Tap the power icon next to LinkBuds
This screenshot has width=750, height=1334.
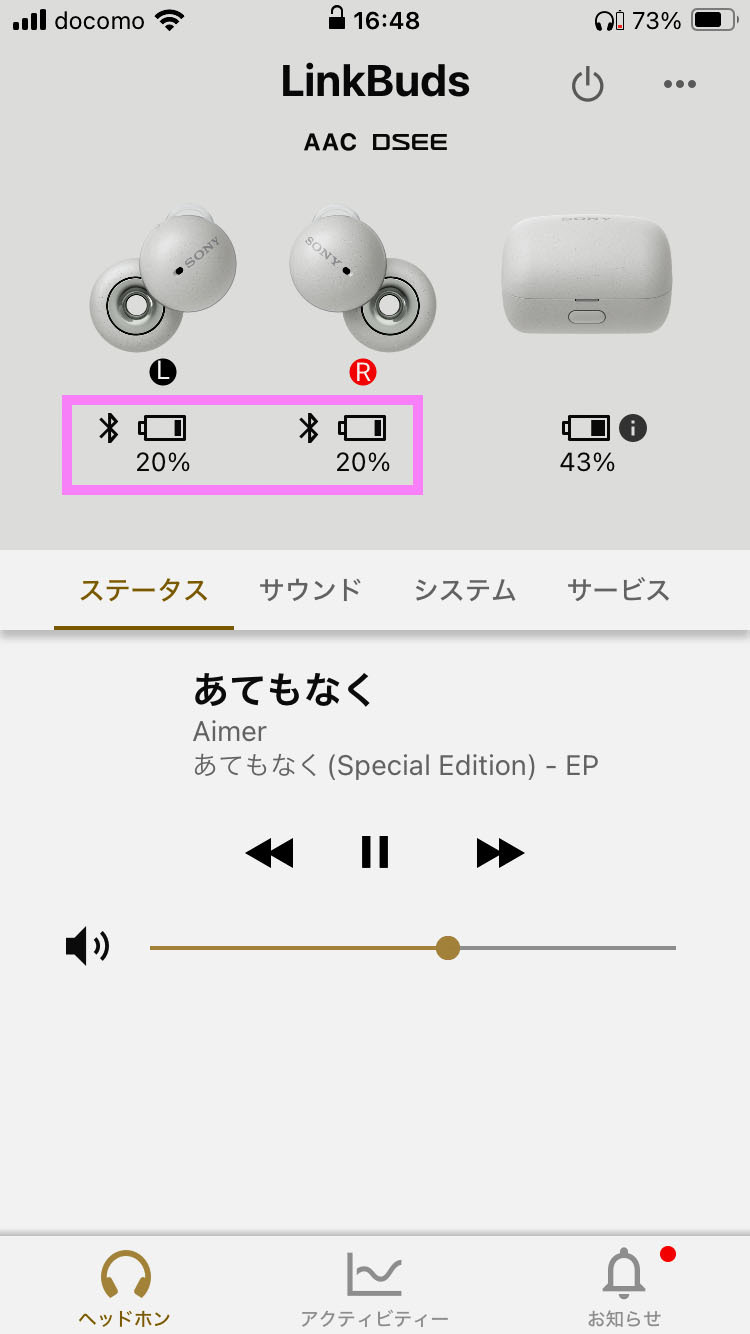(x=587, y=85)
